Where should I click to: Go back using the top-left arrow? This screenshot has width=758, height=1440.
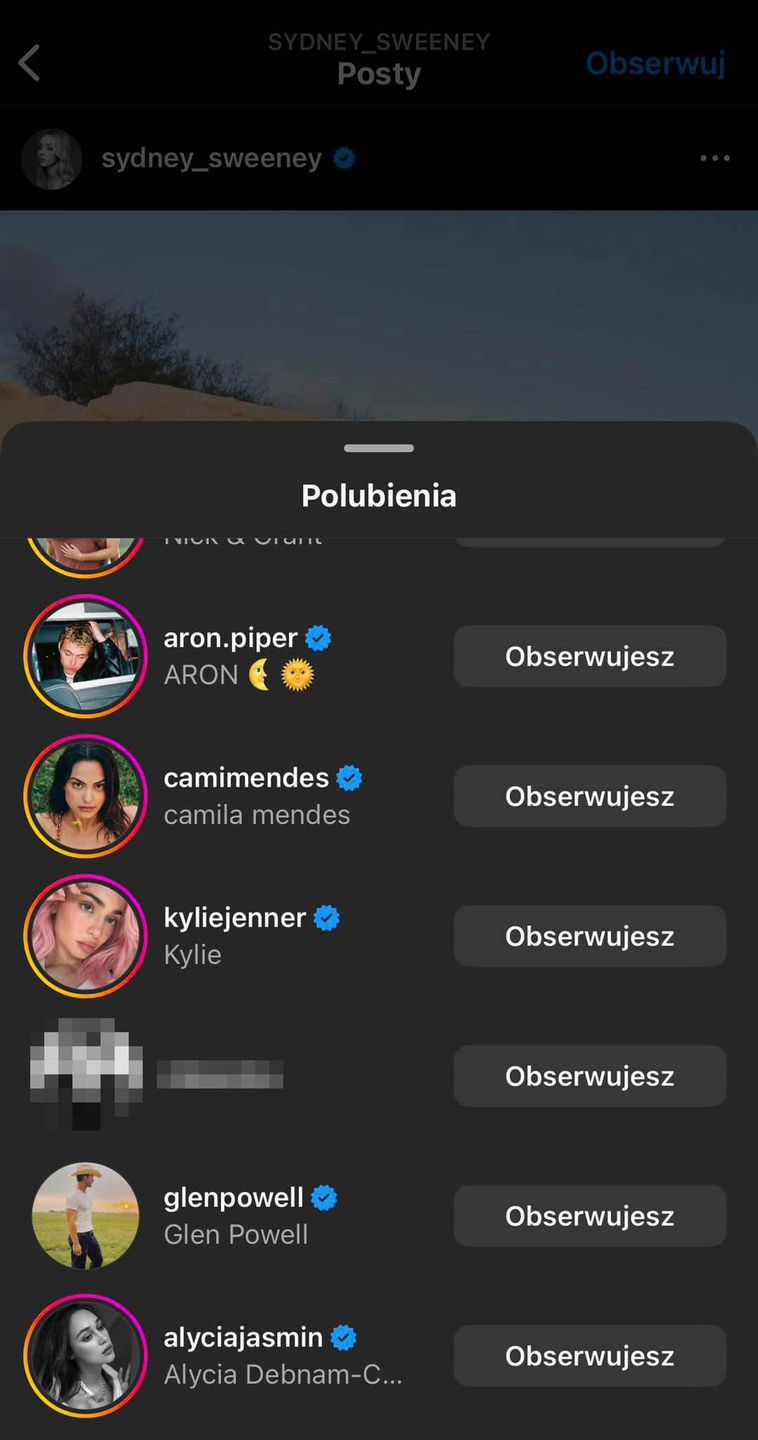point(30,63)
